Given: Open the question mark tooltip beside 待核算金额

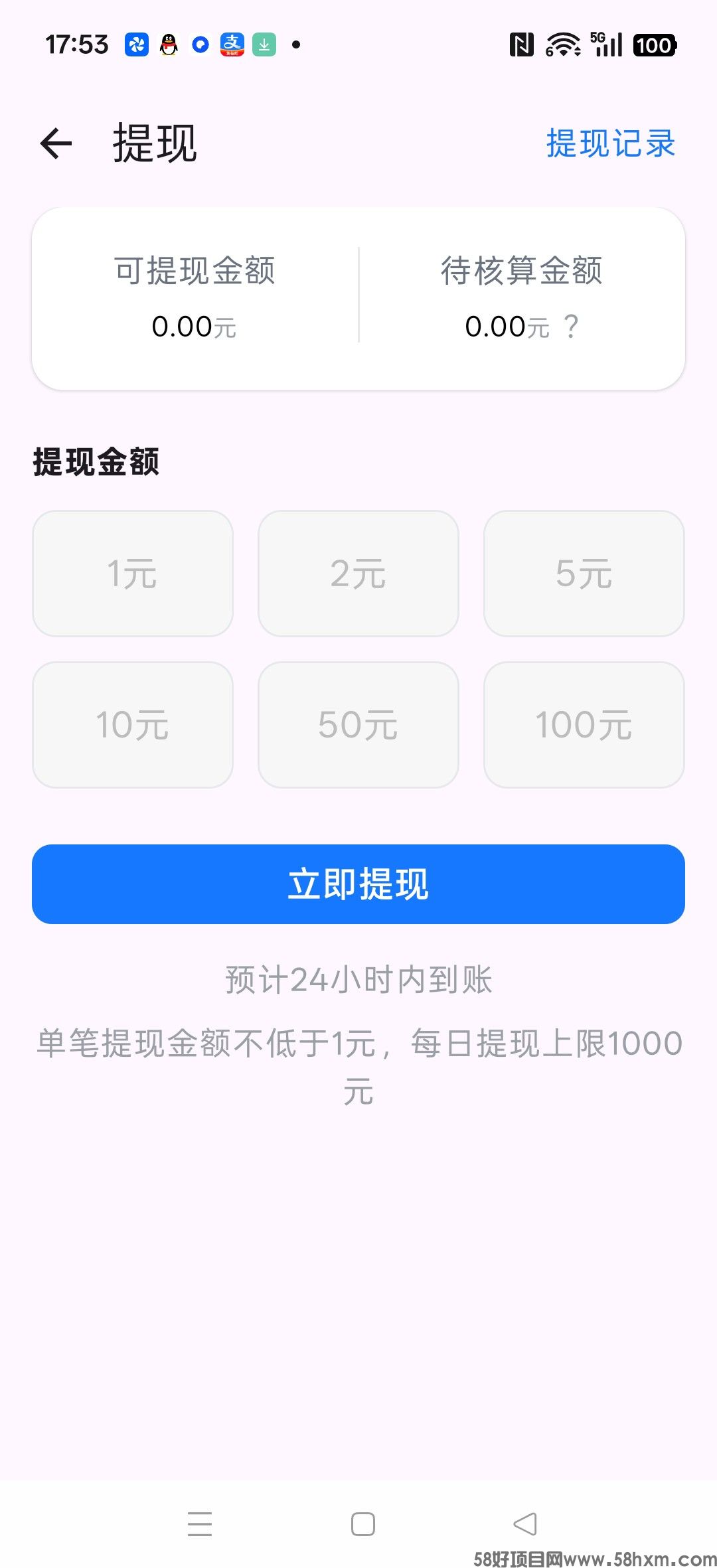Looking at the screenshot, I should pos(571,326).
